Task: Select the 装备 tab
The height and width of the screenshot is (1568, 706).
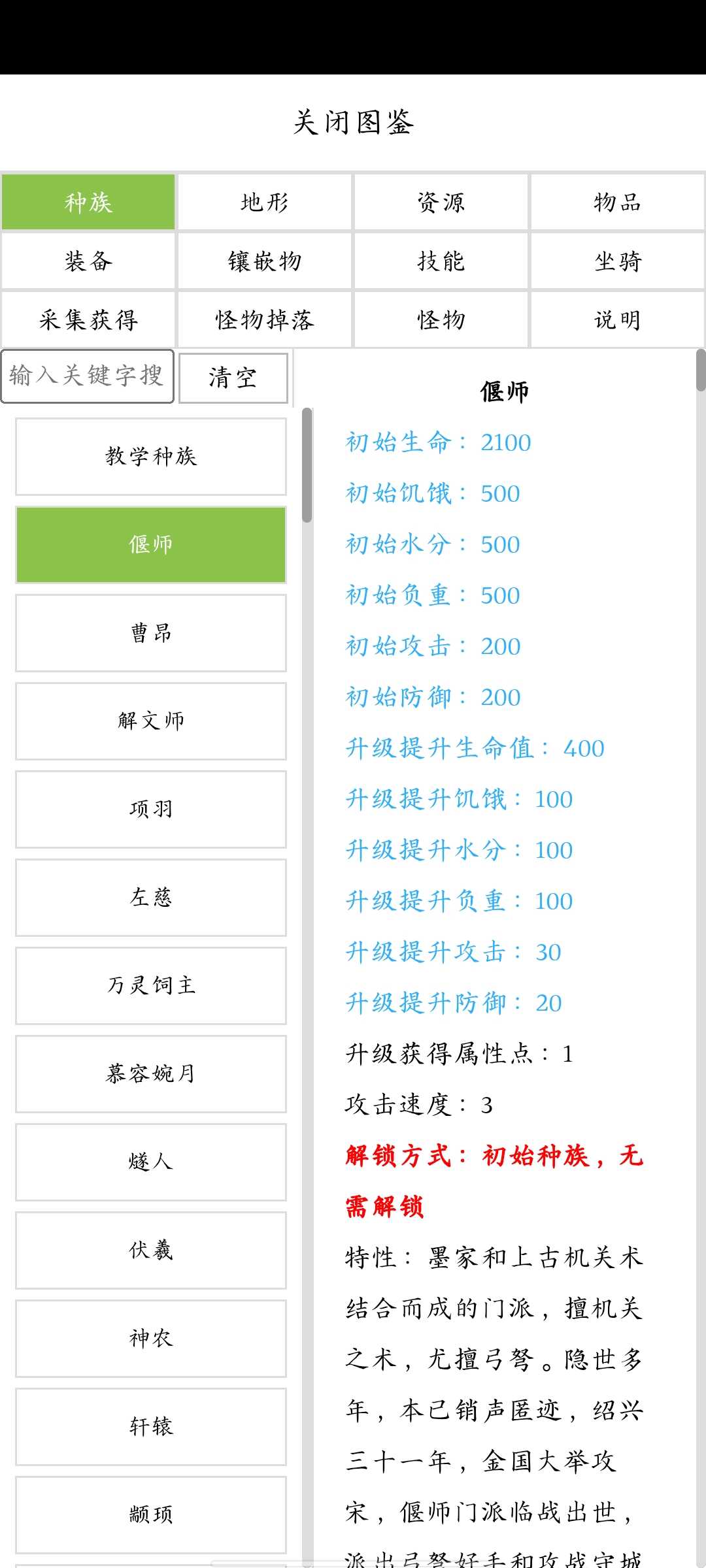Action: coord(88,261)
